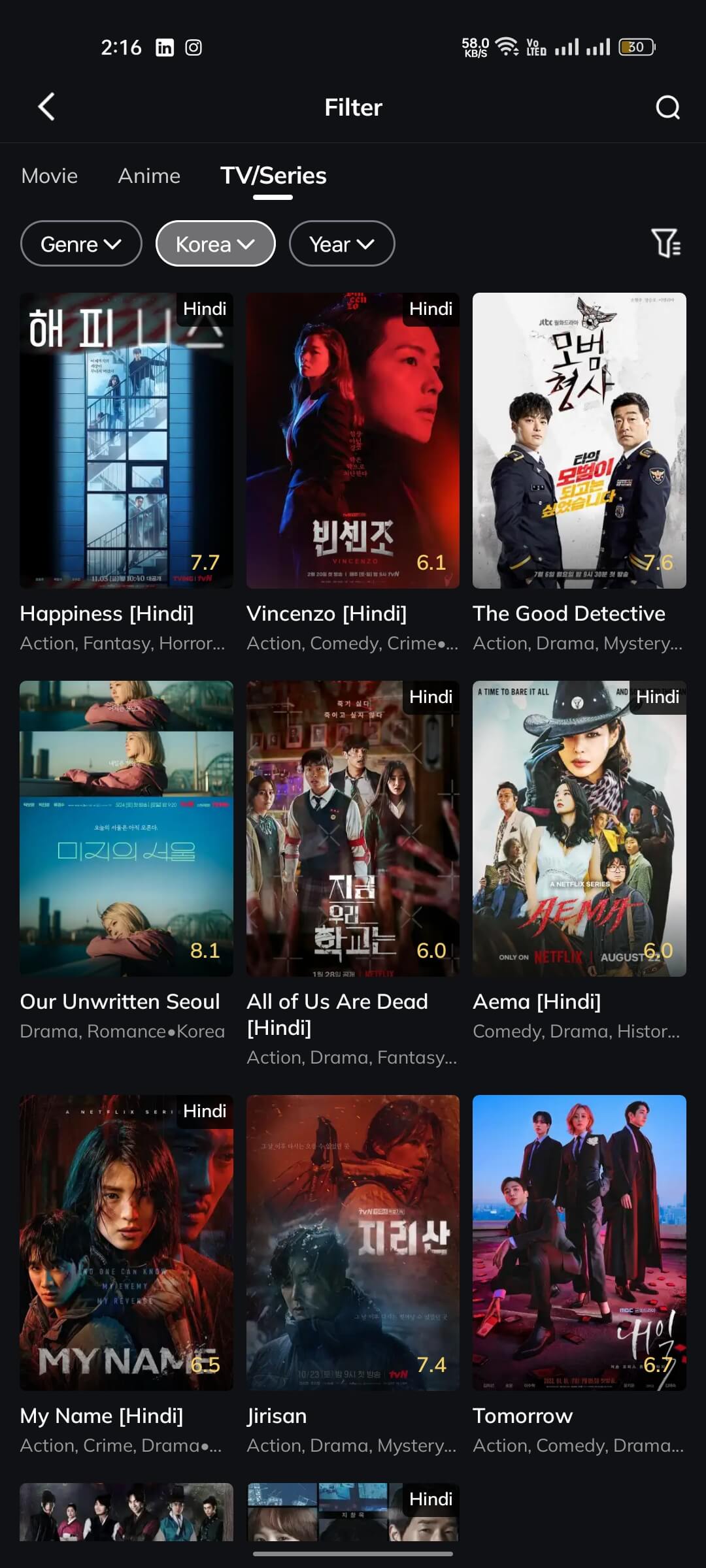Change the Korea country filter
Image resolution: width=706 pixels, height=1568 pixels.
pyautogui.click(x=215, y=244)
